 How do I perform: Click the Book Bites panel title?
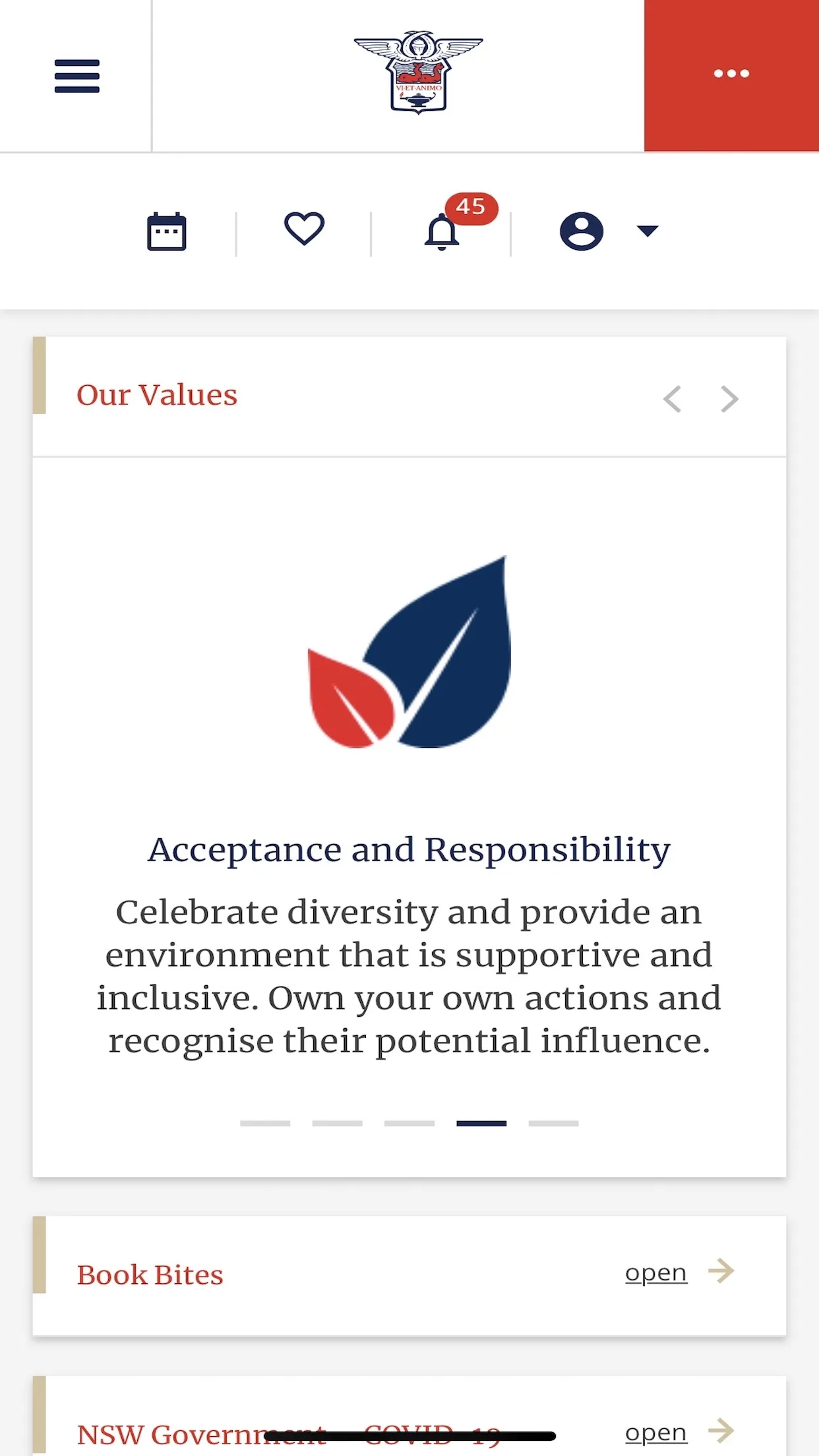[x=149, y=1274]
